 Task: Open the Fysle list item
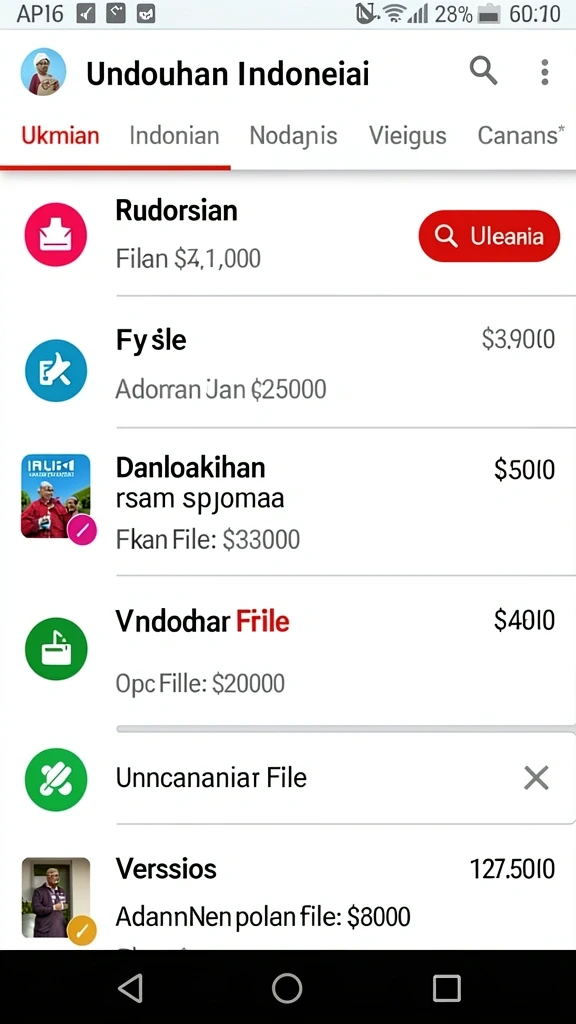pyautogui.click(x=288, y=363)
